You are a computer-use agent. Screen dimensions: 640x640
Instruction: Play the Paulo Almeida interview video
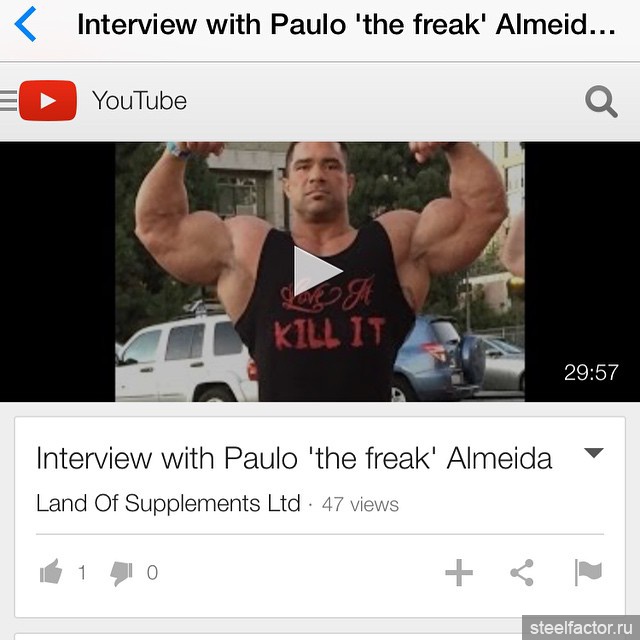point(318,271)
